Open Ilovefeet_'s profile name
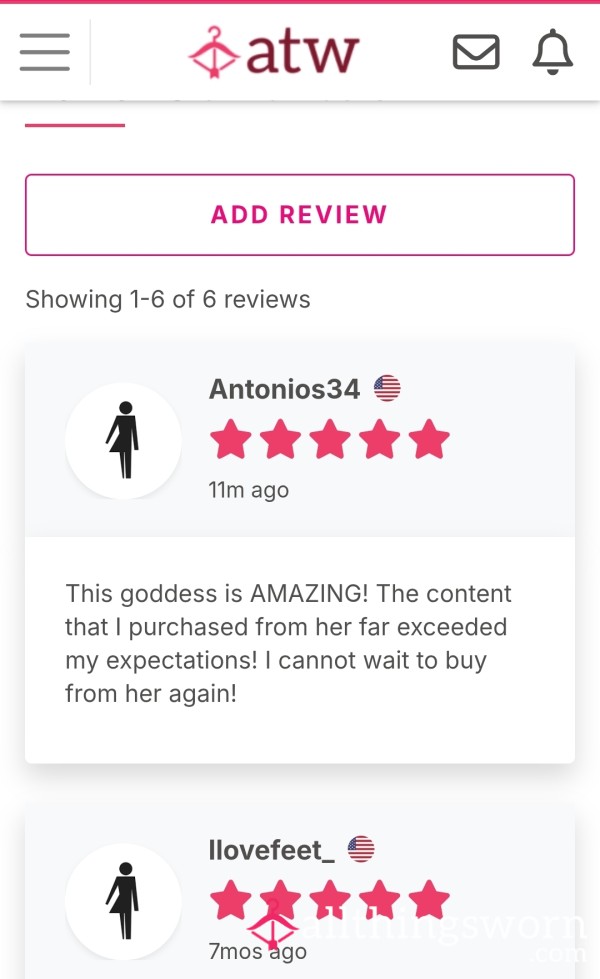The width and height of the screenshot is (600, 979). [x=272, y=850]
